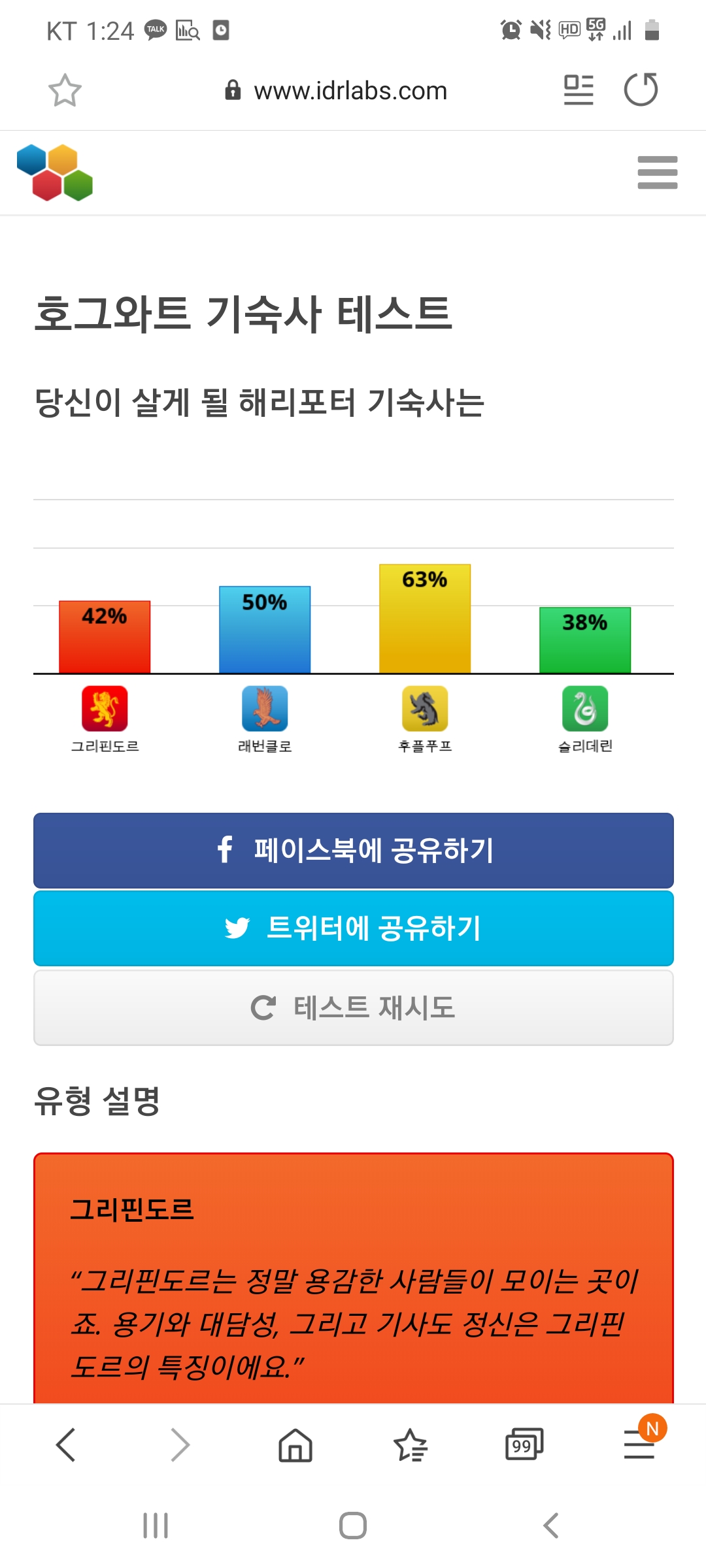Open the IDRlabs hexagon logo home link

(x=55, y=172)
